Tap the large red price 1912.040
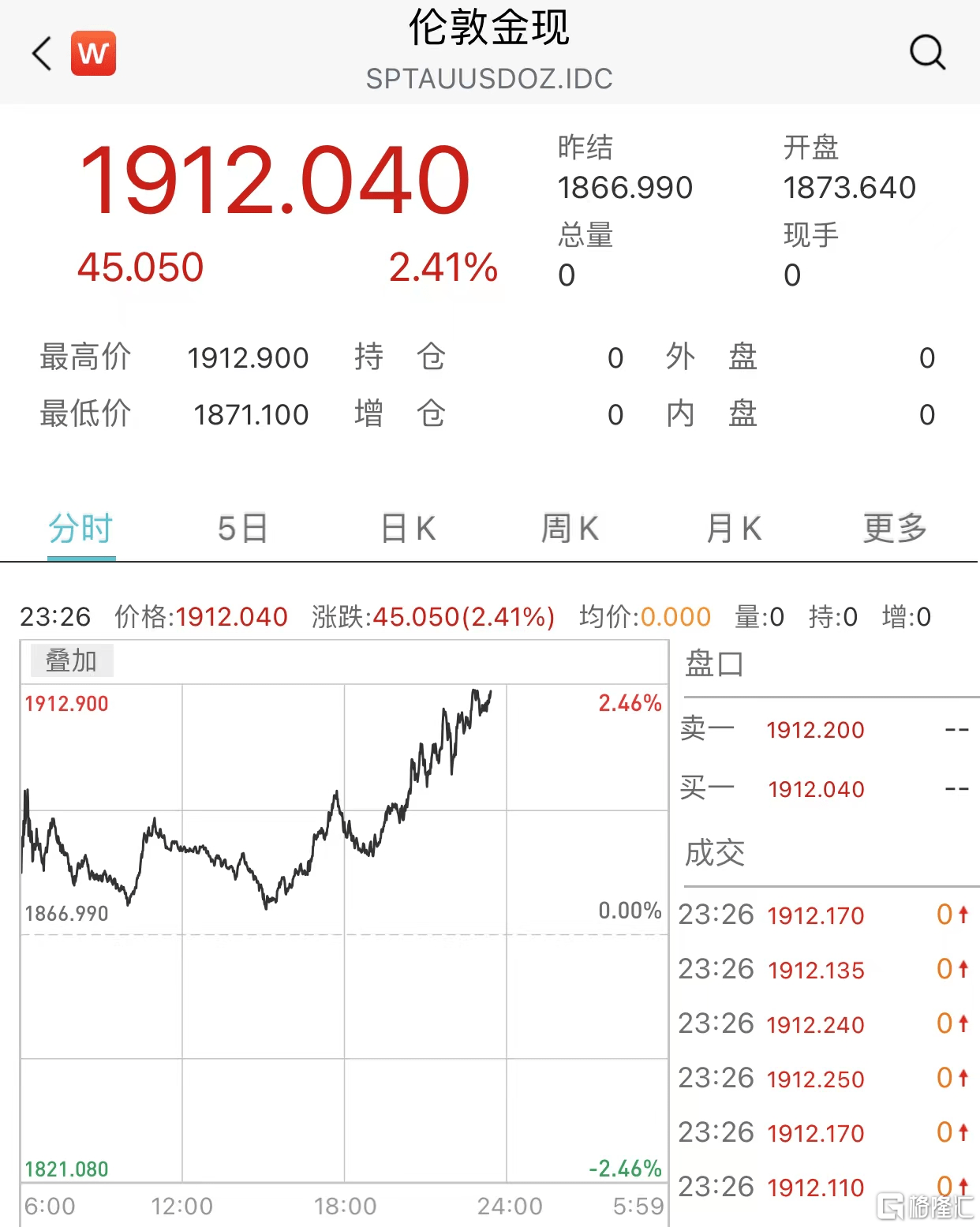 pyautogui.click(x=275, y=180)
